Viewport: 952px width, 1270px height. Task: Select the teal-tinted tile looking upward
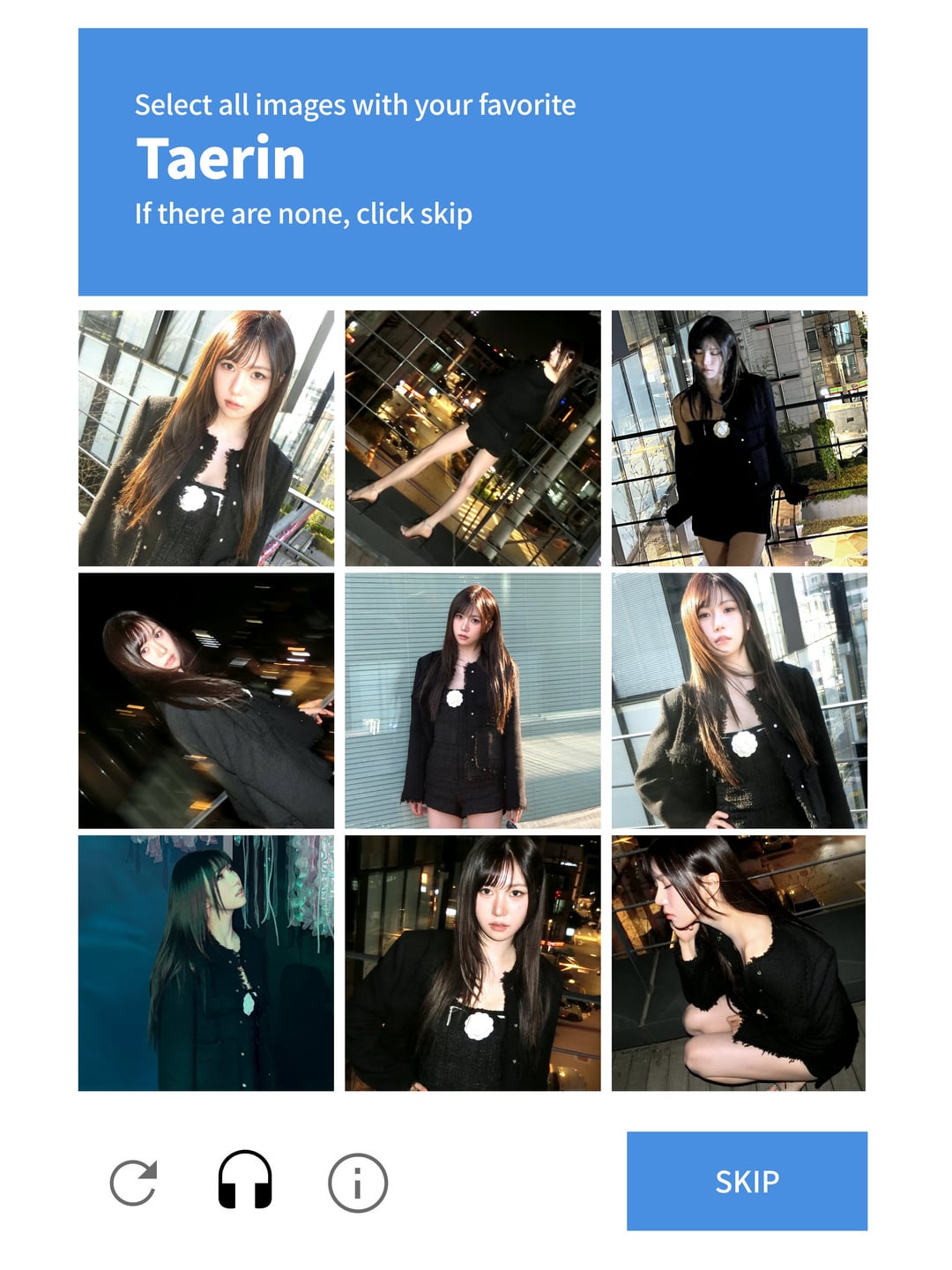coord(206,963)
